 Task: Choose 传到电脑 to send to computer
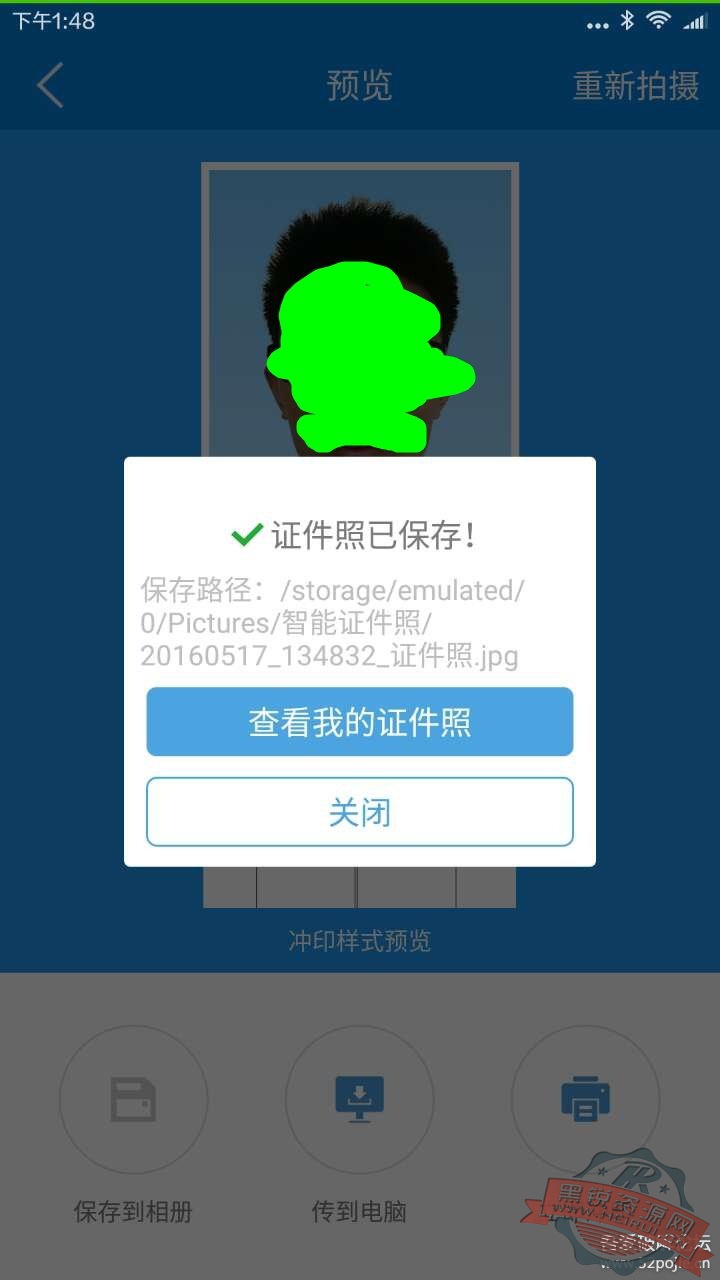[360, 1100]
